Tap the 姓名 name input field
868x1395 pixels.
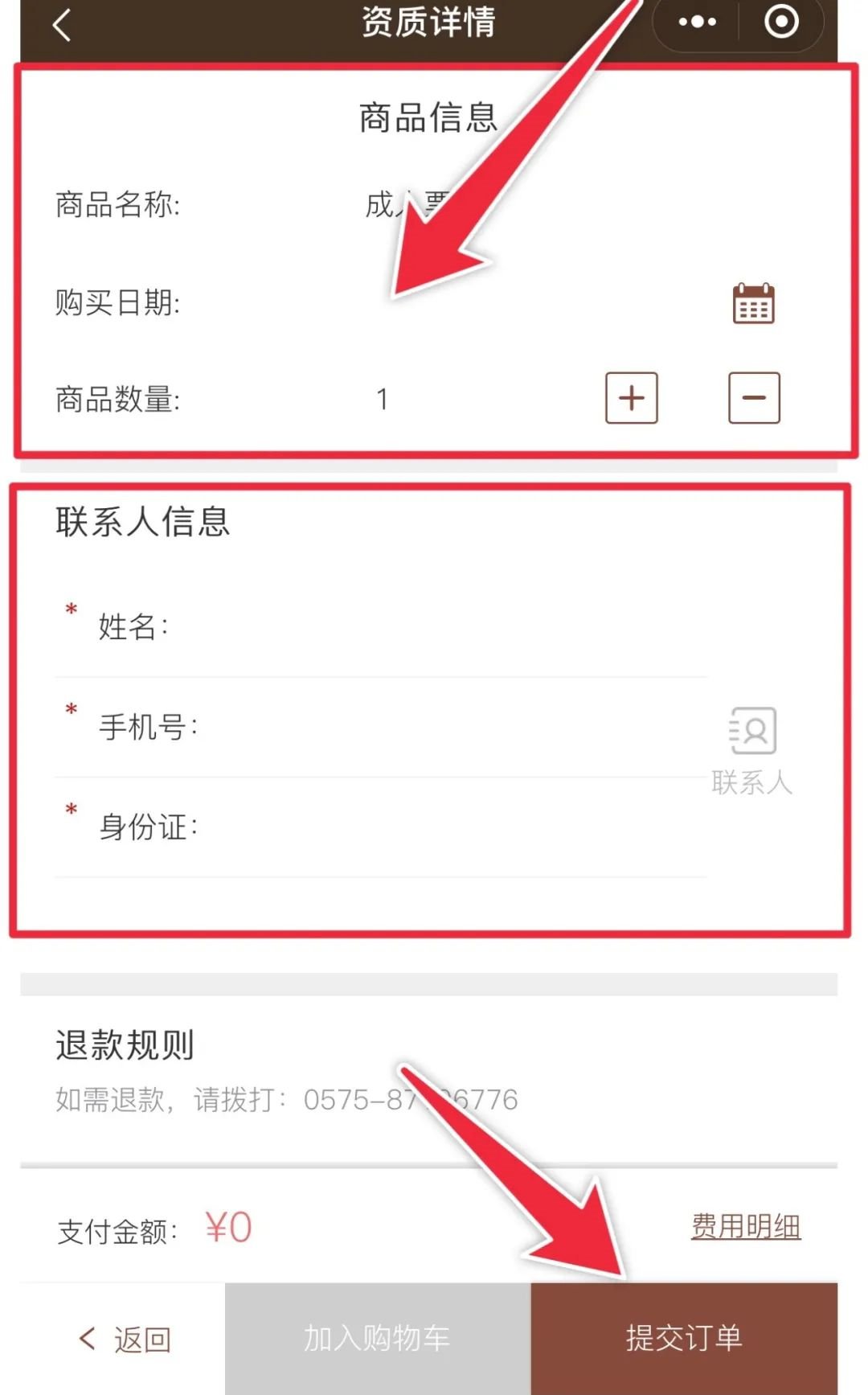434,627
